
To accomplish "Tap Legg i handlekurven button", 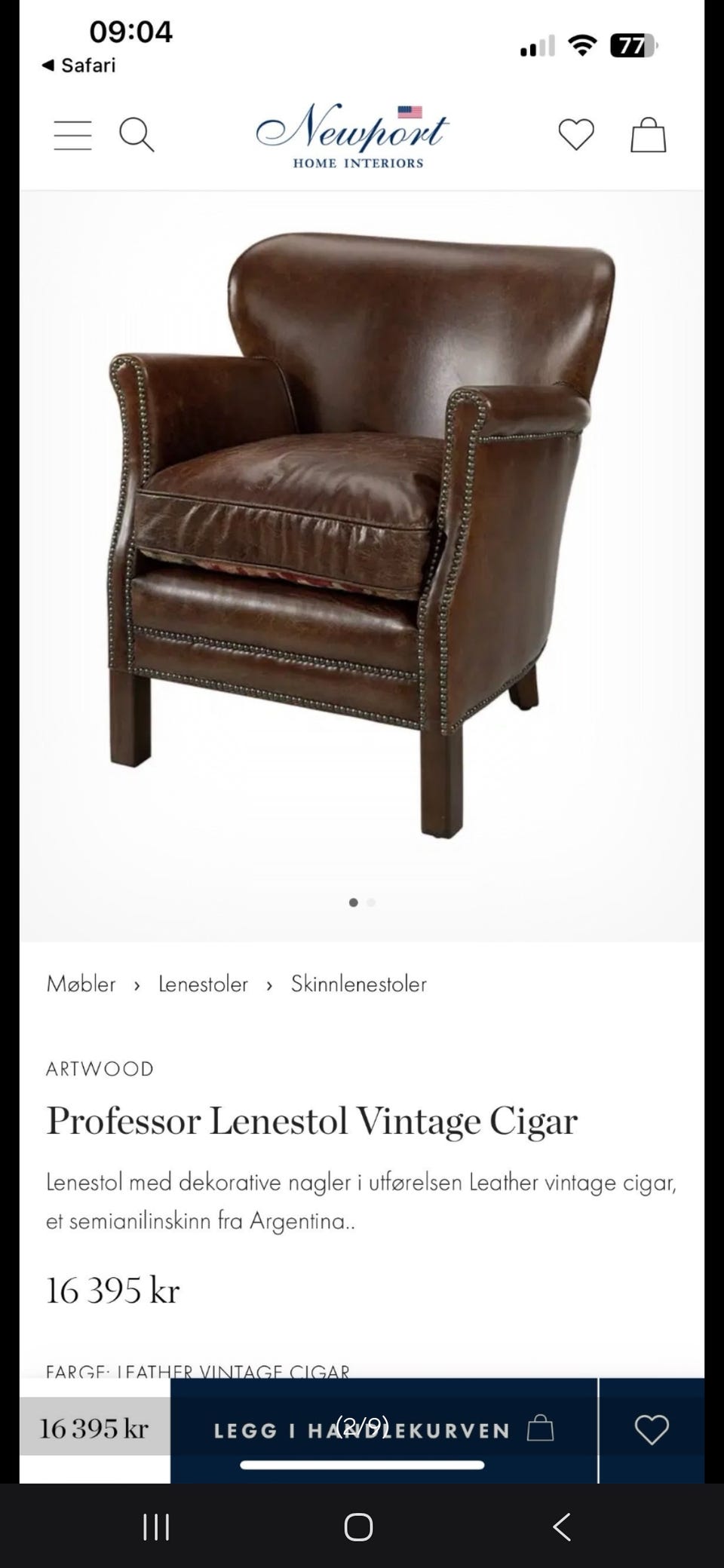I will (x=384, y=1431).
